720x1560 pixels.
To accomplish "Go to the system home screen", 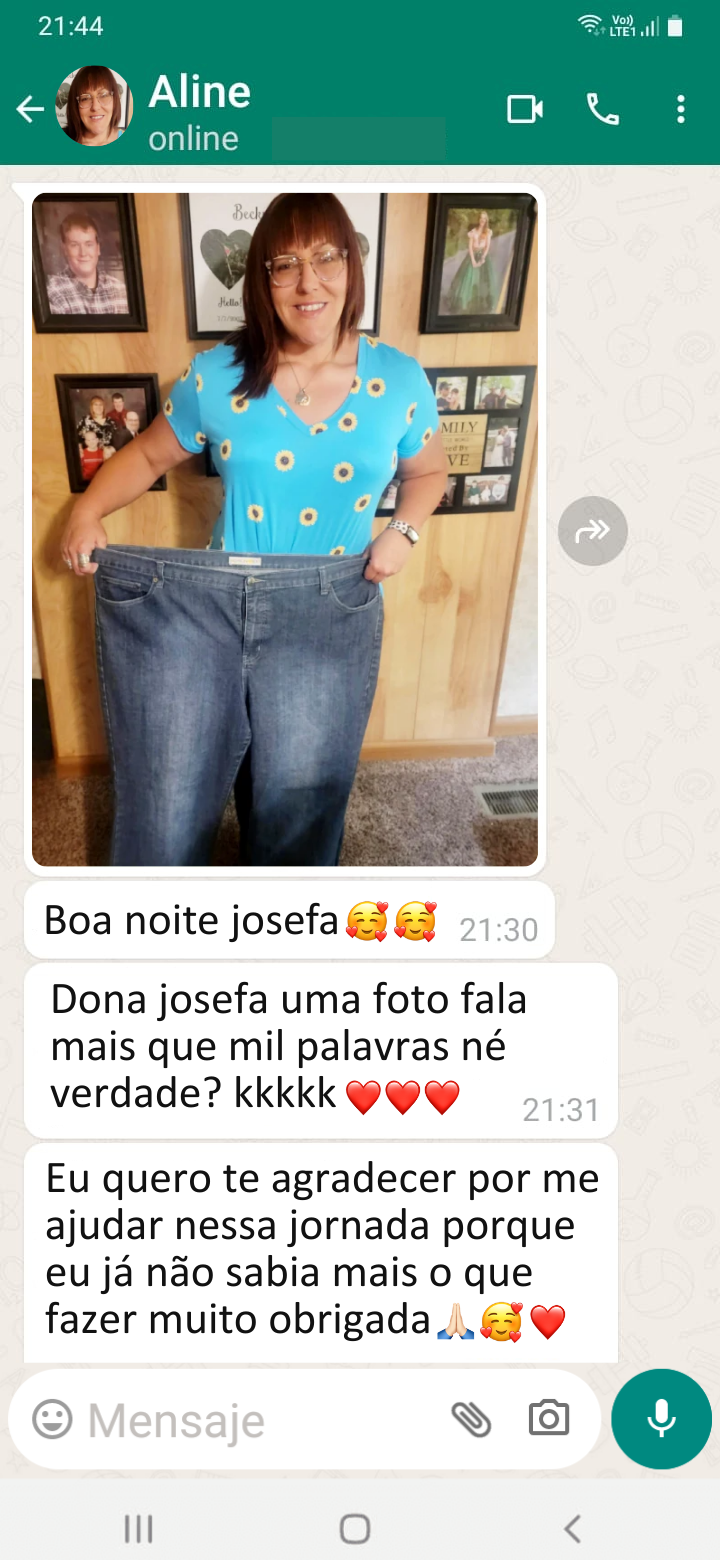I will [x=355, y=1528].
